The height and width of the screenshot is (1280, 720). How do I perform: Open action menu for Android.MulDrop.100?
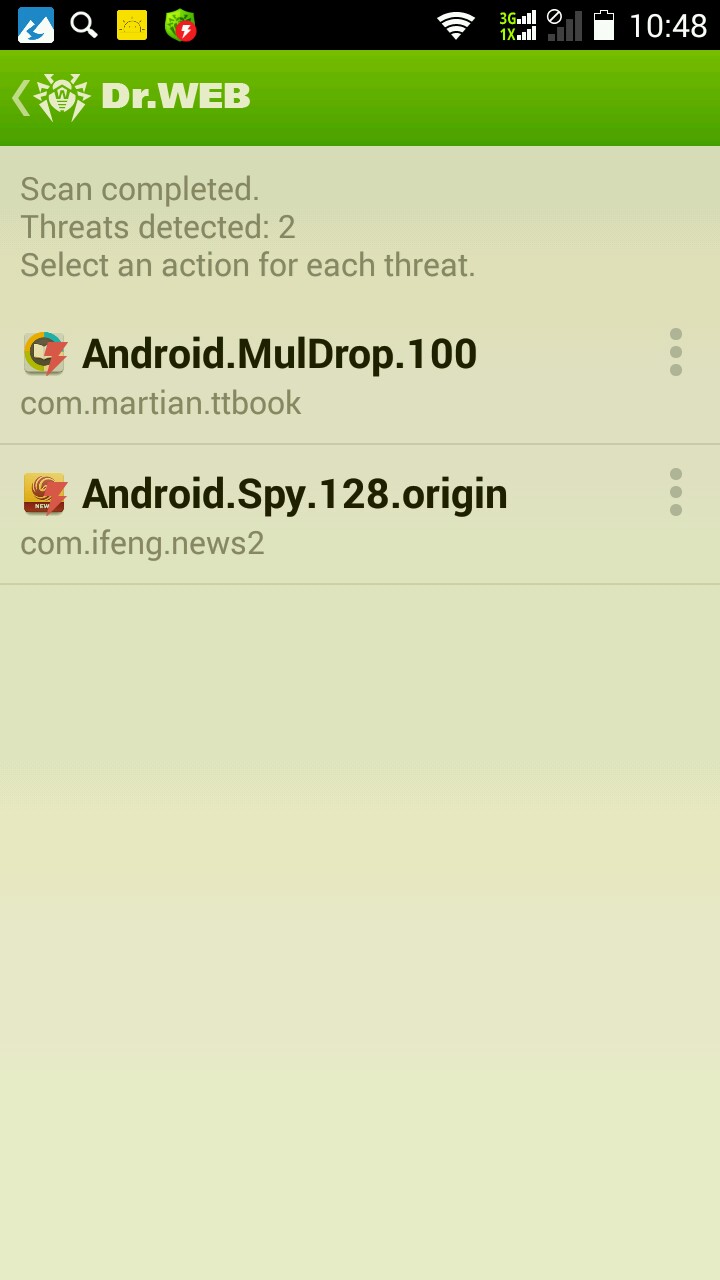676,352
